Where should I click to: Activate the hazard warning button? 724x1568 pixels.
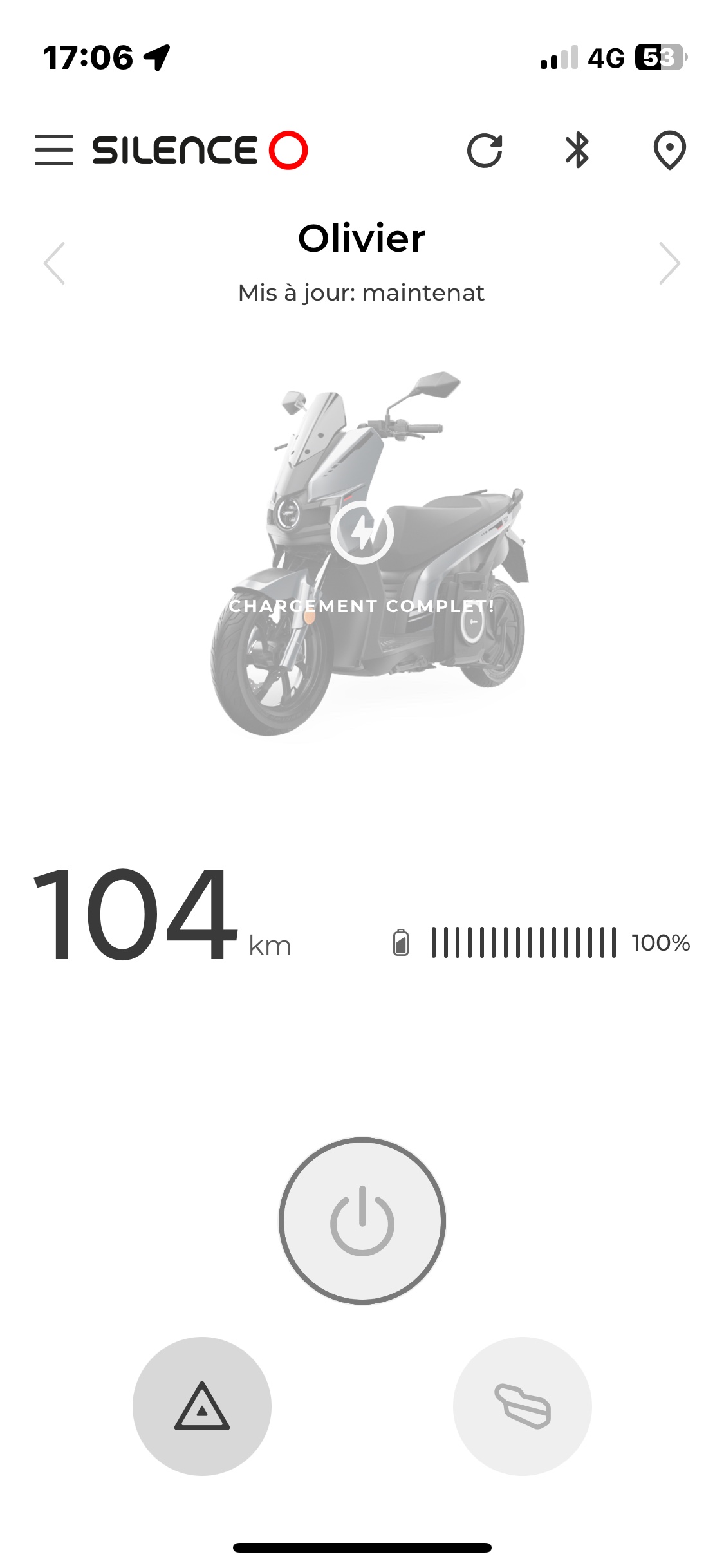(x=202, y=1406)
